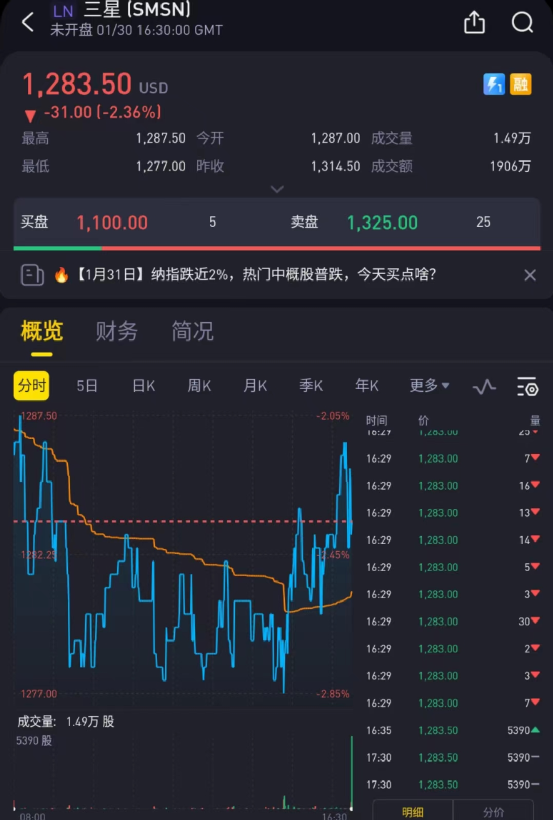This screenshot has height=820, width=553.
Task: Tap the lightning quick-trade badge
Action: click(x=494, y=84)
